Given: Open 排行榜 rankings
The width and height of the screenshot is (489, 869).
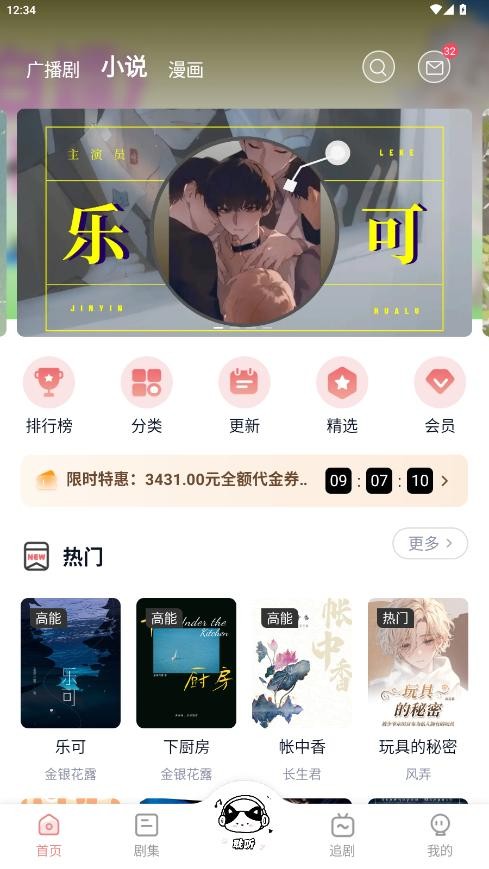Looking at the screenshot, I should pos(49,396).
